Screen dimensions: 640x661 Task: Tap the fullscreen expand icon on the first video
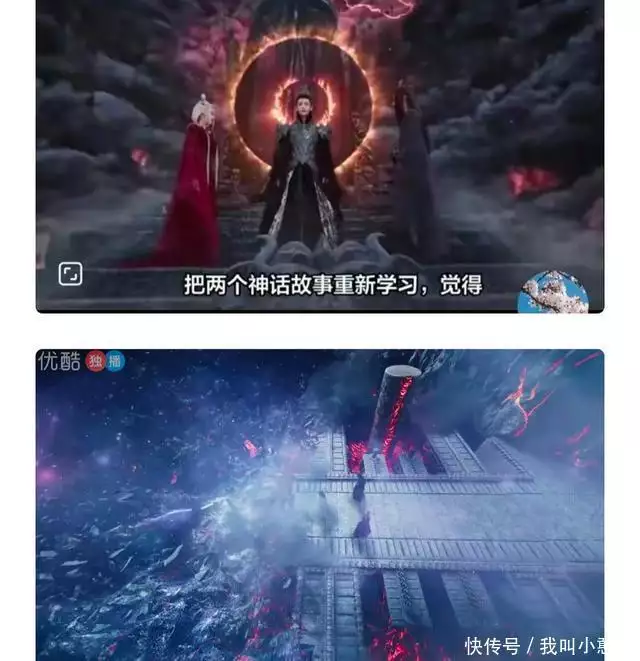(70, 274)
